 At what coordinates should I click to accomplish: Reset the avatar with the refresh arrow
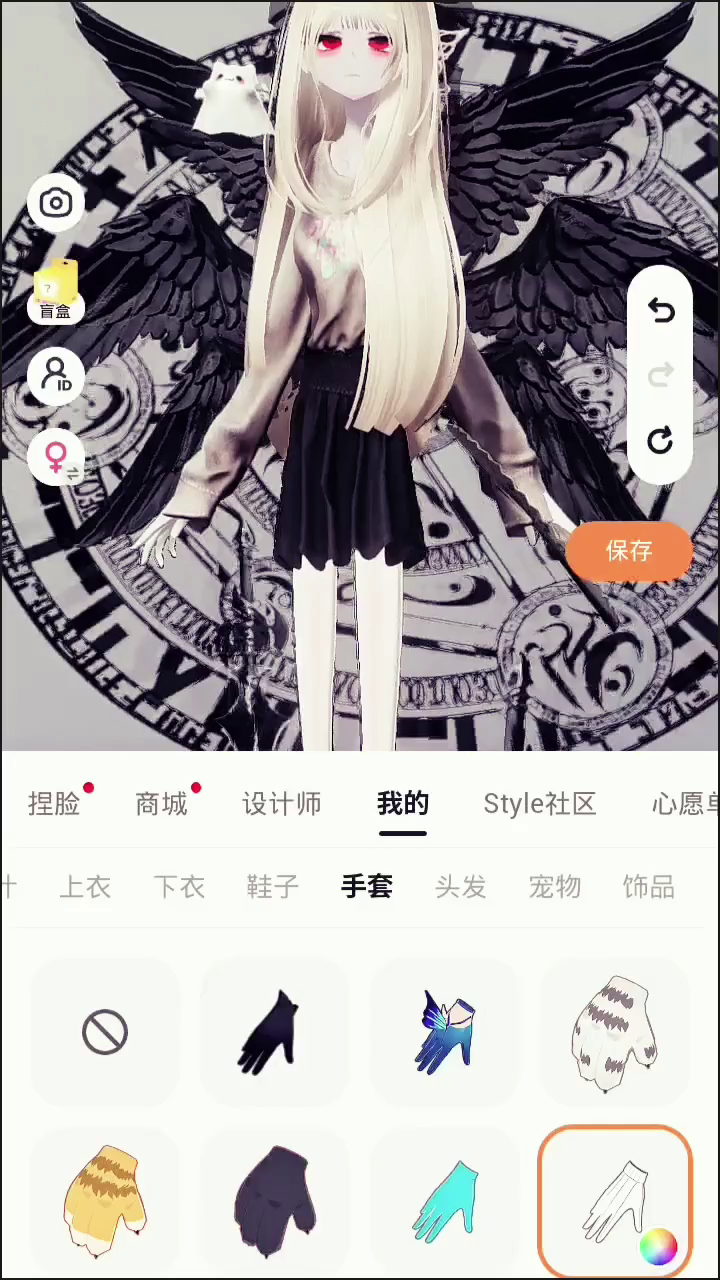(660, 440)
